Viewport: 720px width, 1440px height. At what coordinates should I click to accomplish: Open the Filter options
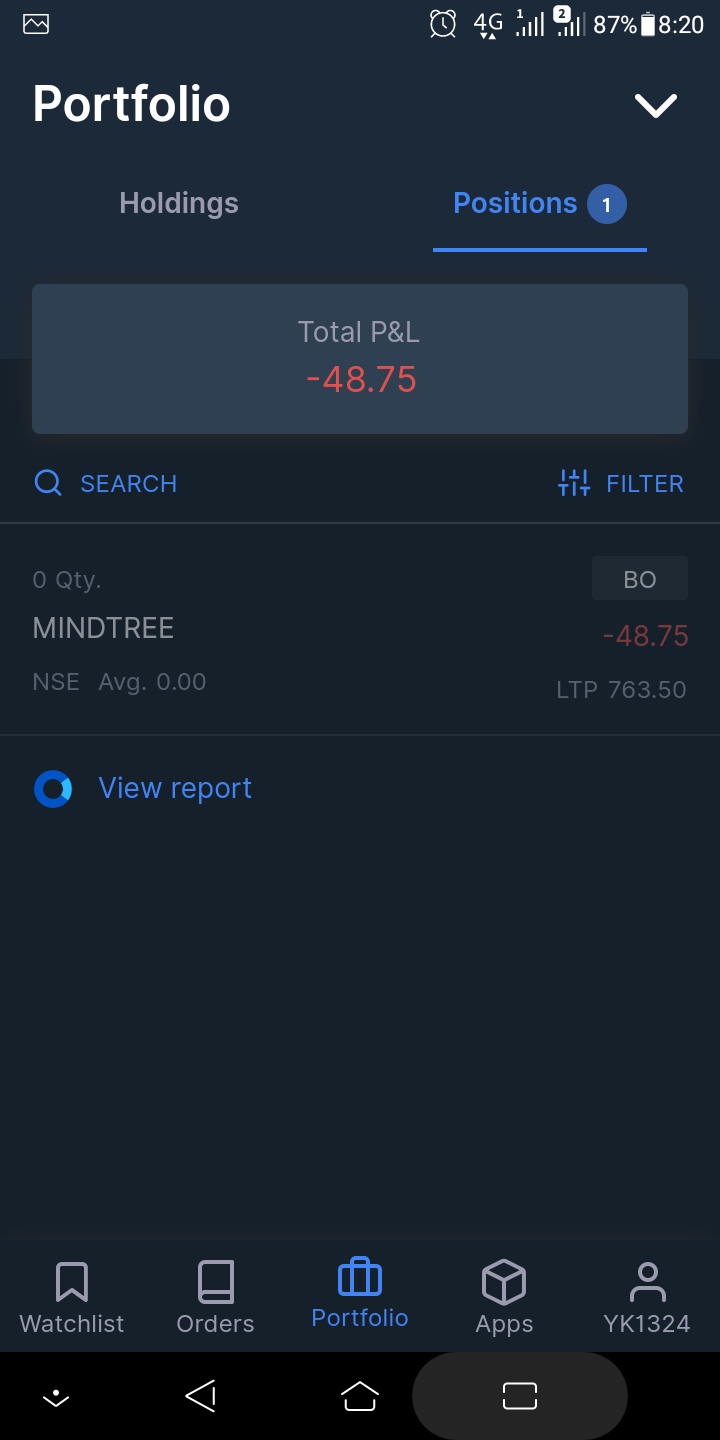pyautogui.click(x=620, y=484)
